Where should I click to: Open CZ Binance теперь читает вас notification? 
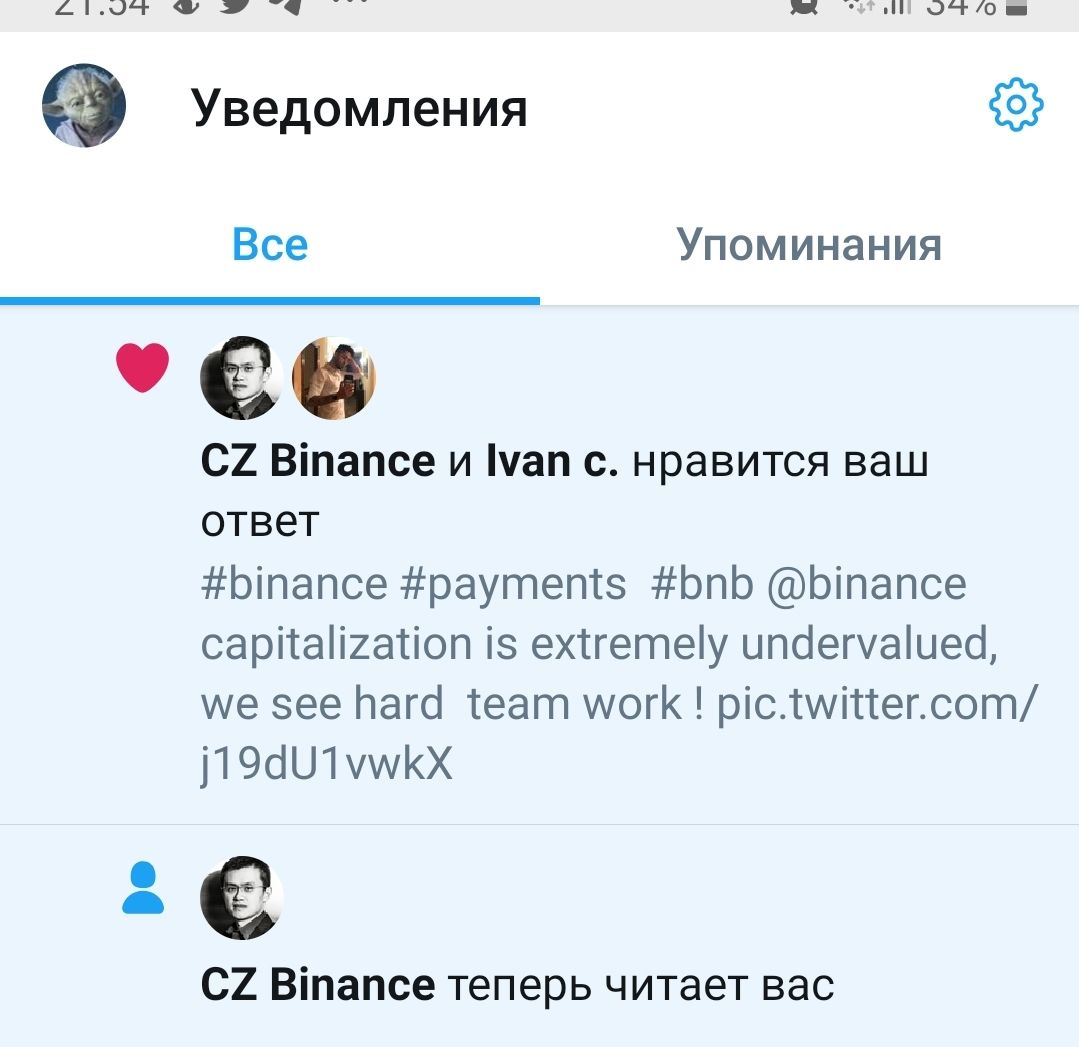click(x=517, y=986)
